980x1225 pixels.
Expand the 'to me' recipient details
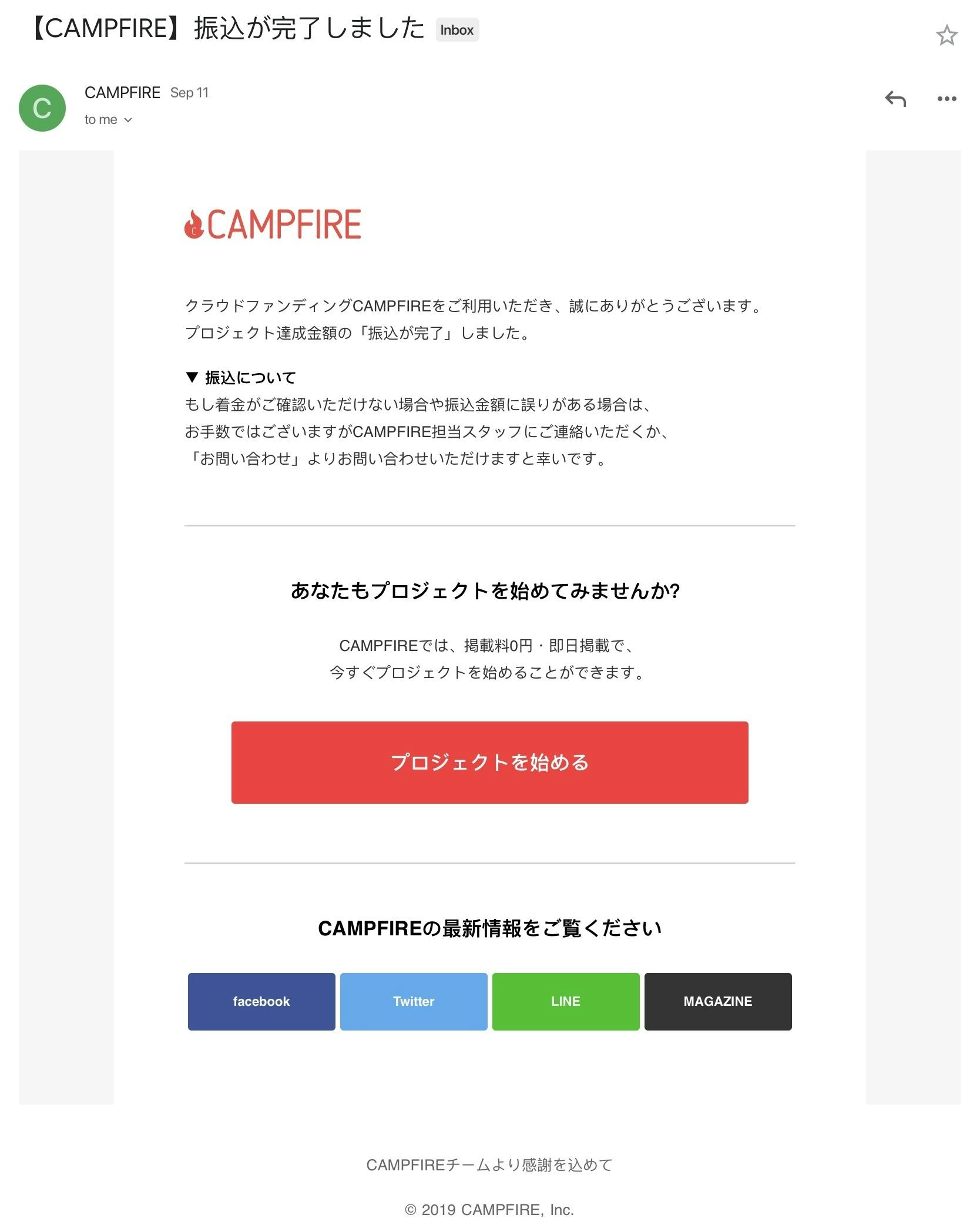[x=109, y=120]
